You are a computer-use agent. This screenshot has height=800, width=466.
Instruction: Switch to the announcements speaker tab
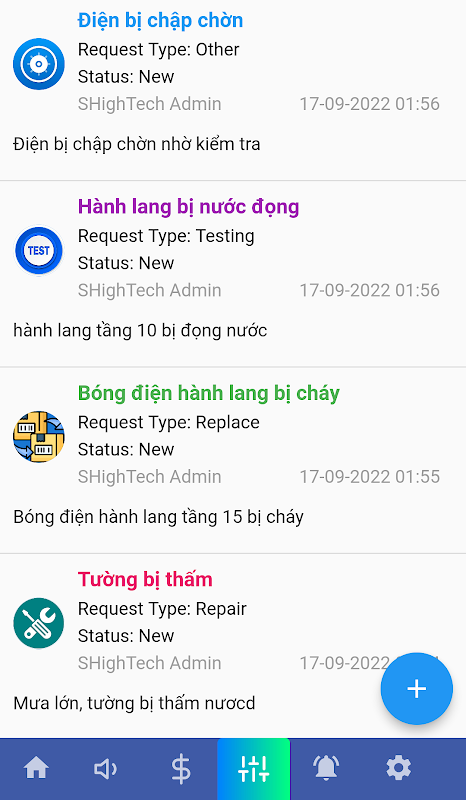(x=106, y=769)
